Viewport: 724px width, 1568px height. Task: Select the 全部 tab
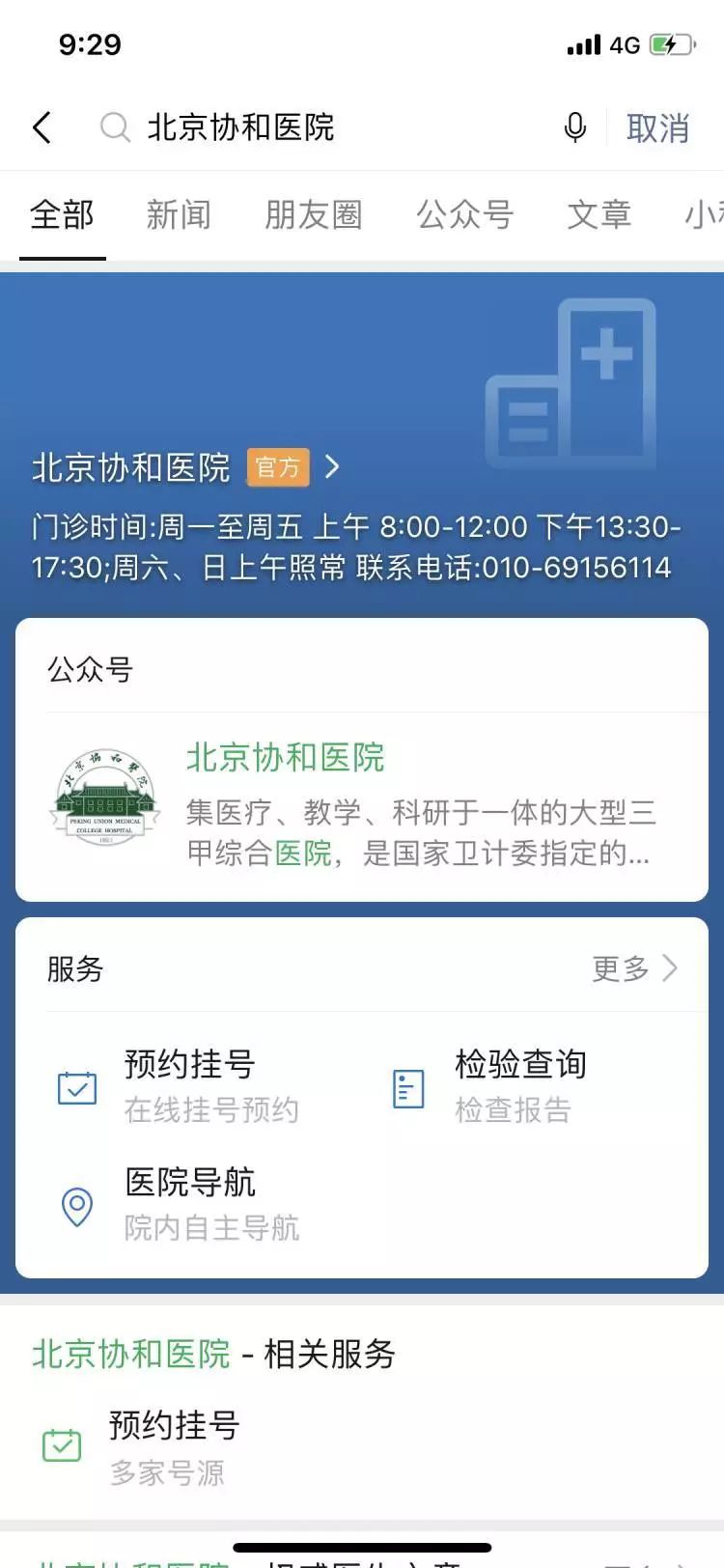pos(62,214)
